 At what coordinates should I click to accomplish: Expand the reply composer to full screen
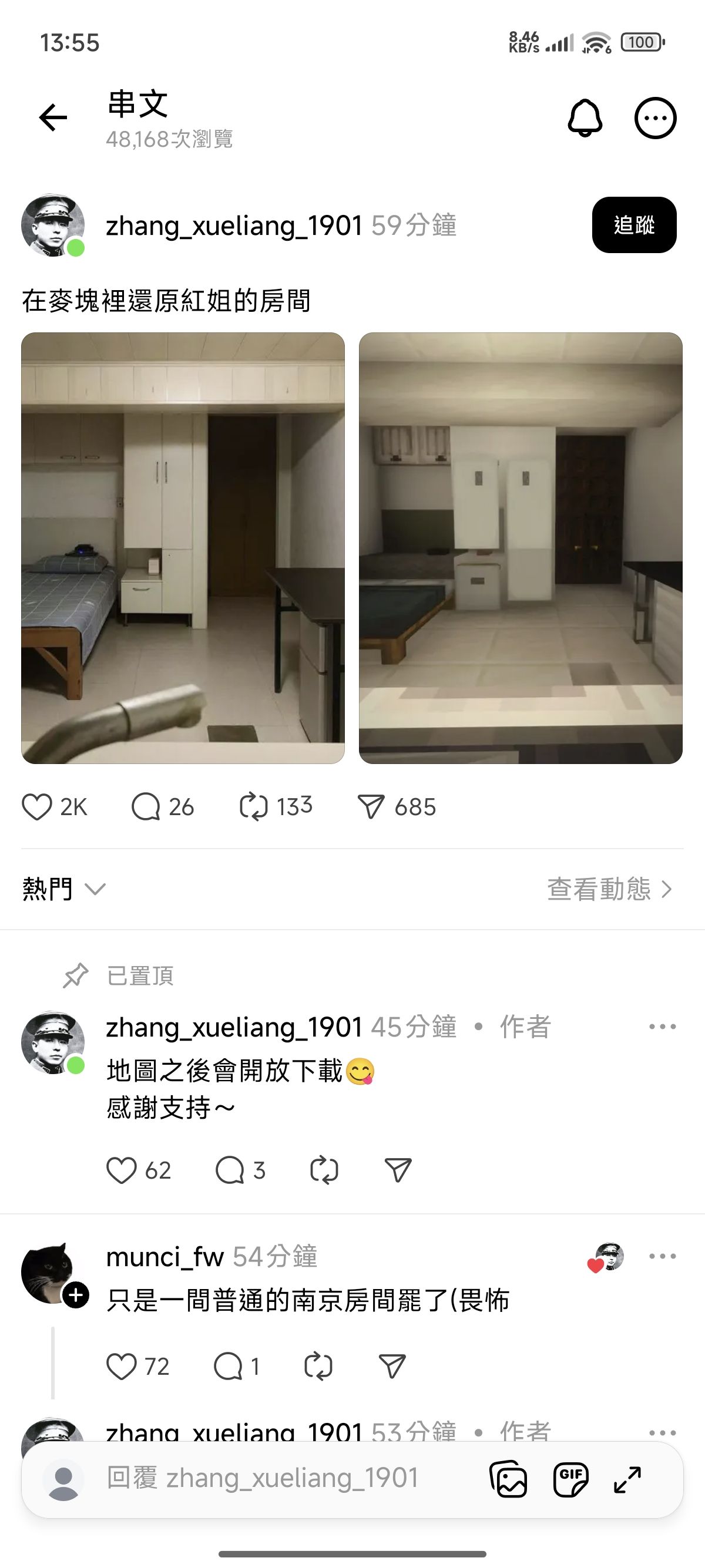[627, 1480]
